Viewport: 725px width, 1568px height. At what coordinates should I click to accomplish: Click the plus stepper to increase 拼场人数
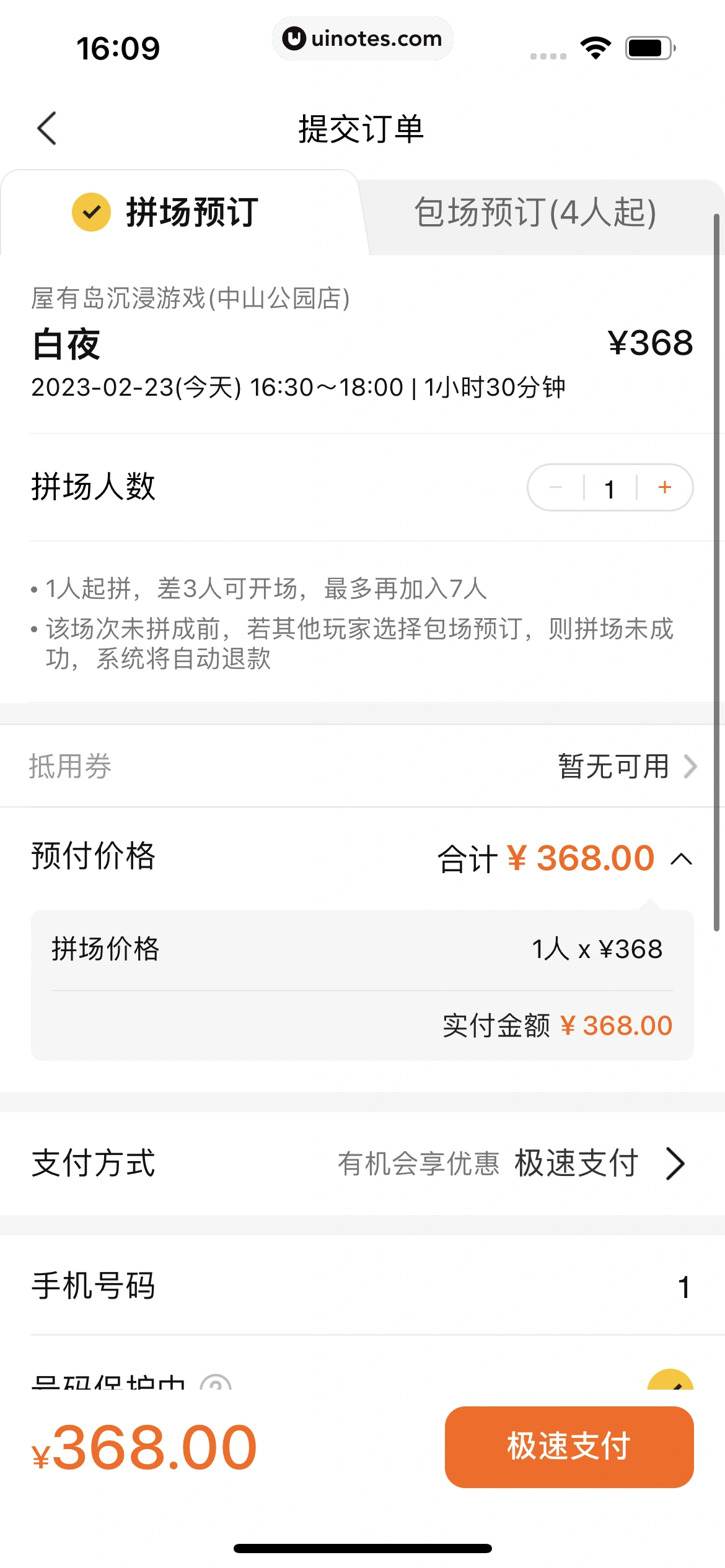click(x=663, y=487)
